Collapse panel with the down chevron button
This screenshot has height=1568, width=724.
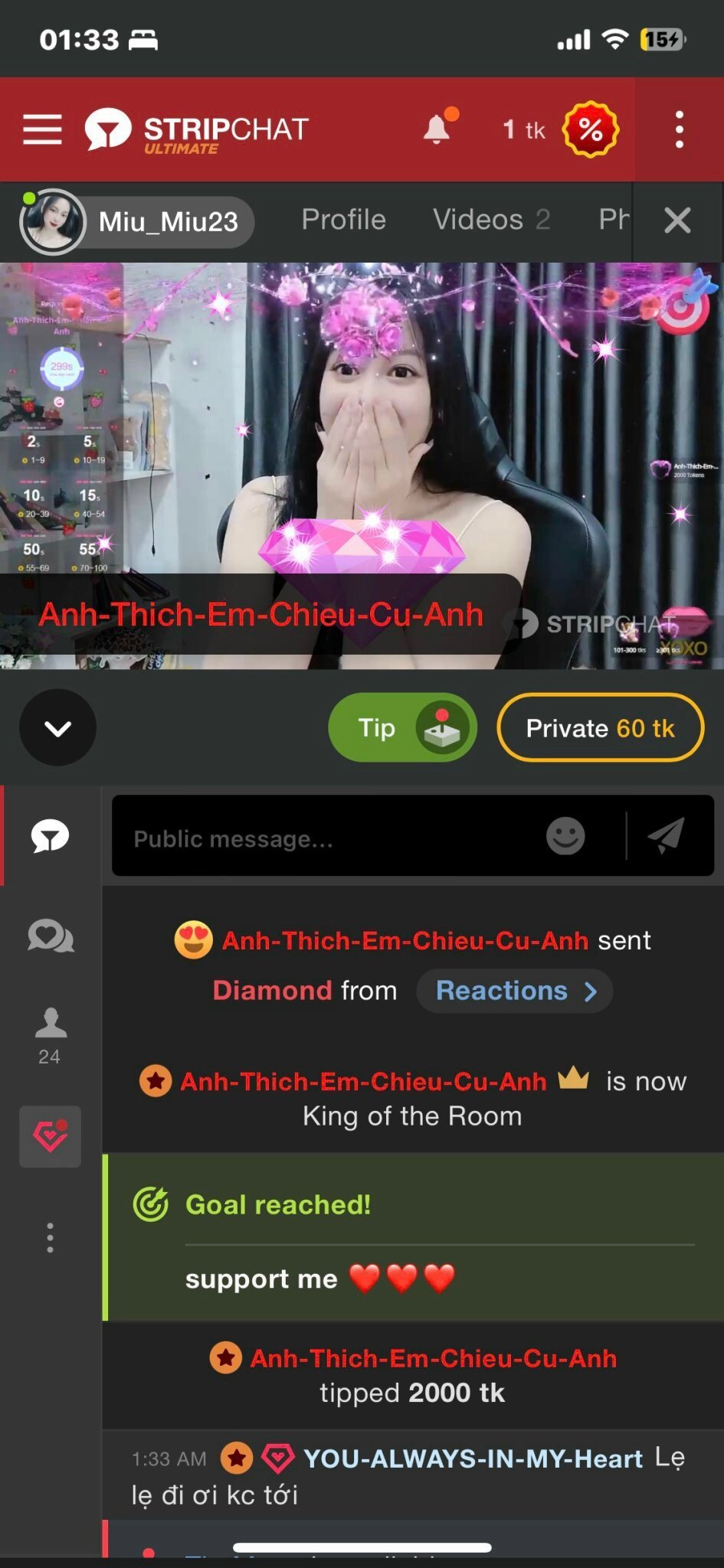point(58,727)
